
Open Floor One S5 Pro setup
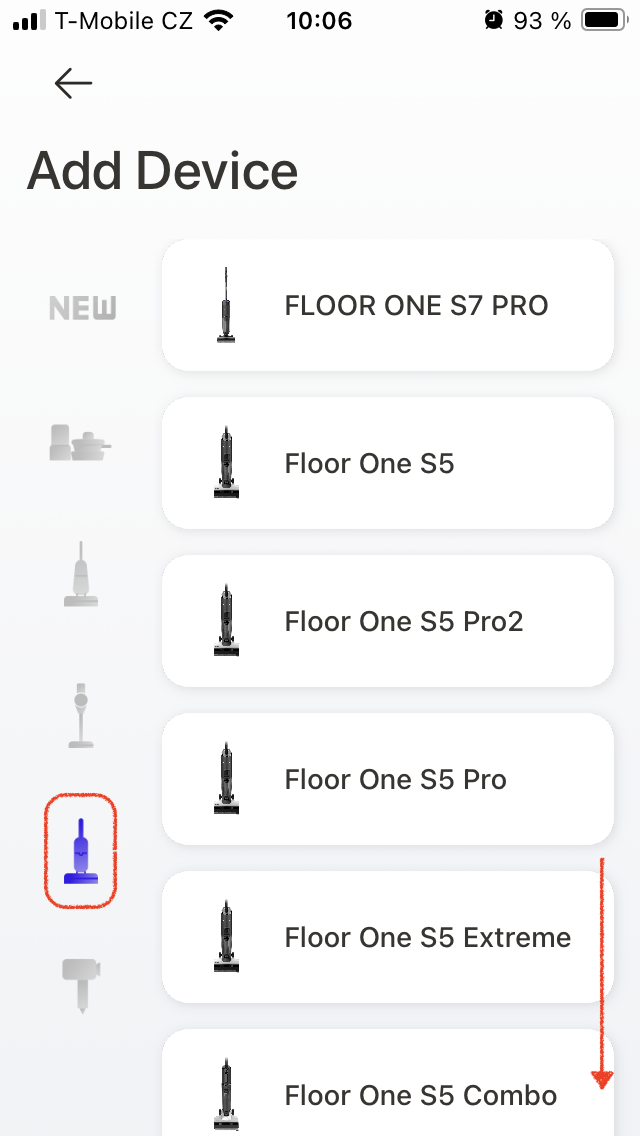(387, 779)
